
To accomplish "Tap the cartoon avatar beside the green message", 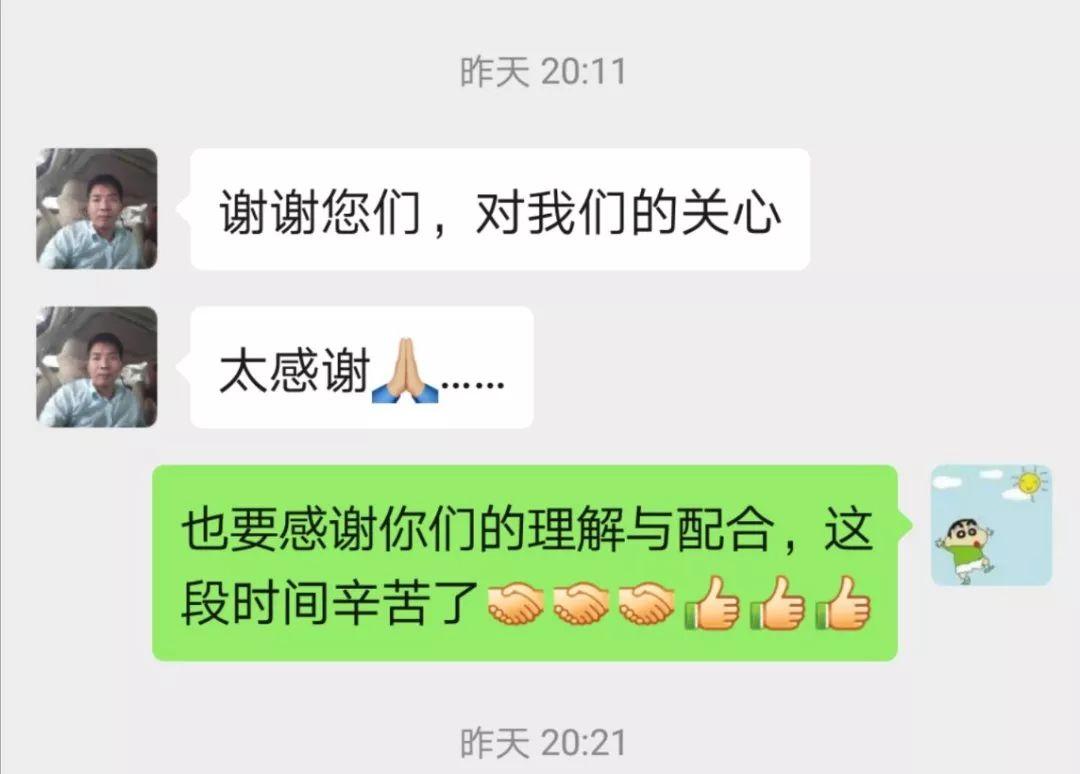I will (991, 525).
